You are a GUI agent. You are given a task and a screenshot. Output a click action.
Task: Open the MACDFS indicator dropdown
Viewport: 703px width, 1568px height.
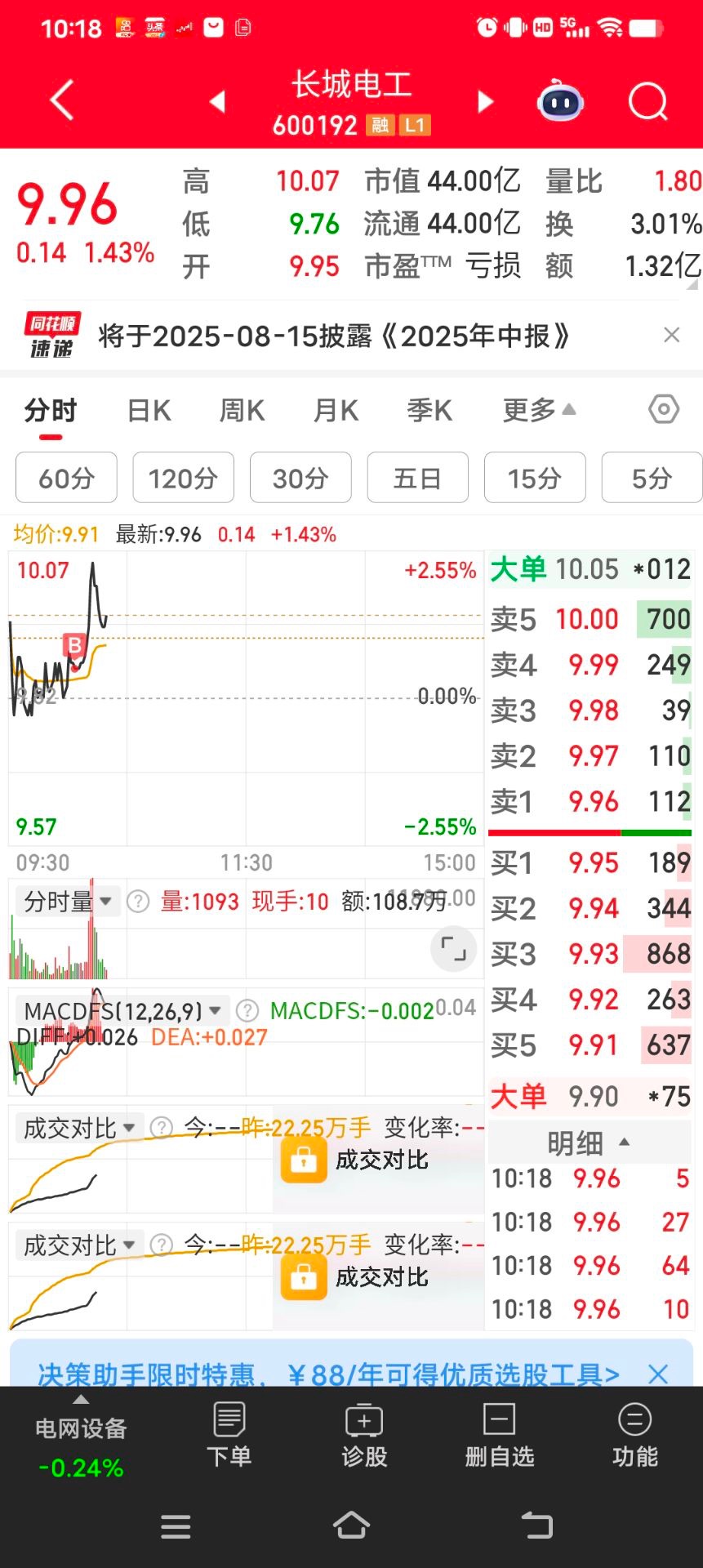122,1011
